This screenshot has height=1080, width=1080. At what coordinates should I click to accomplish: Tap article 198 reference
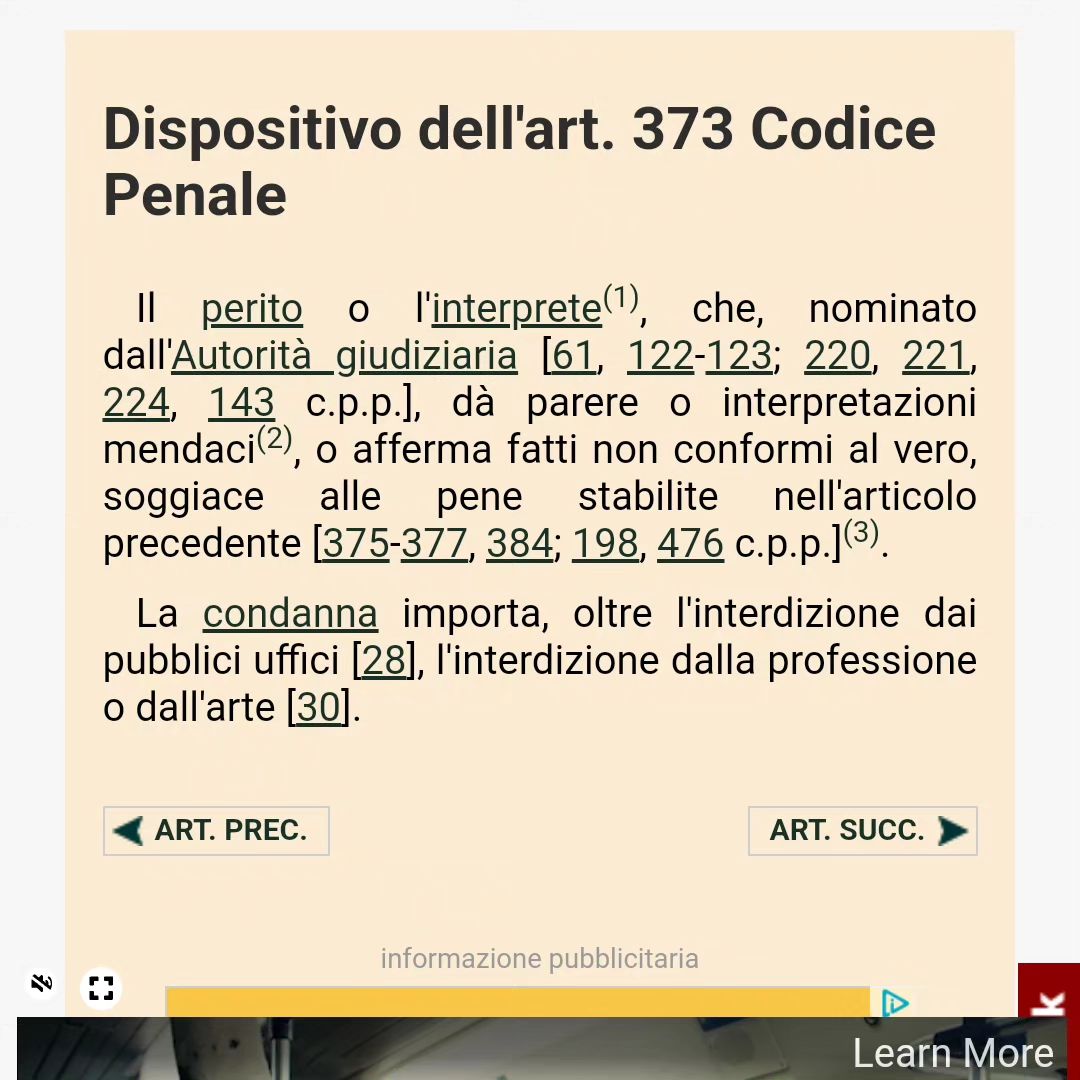(605, 544)
